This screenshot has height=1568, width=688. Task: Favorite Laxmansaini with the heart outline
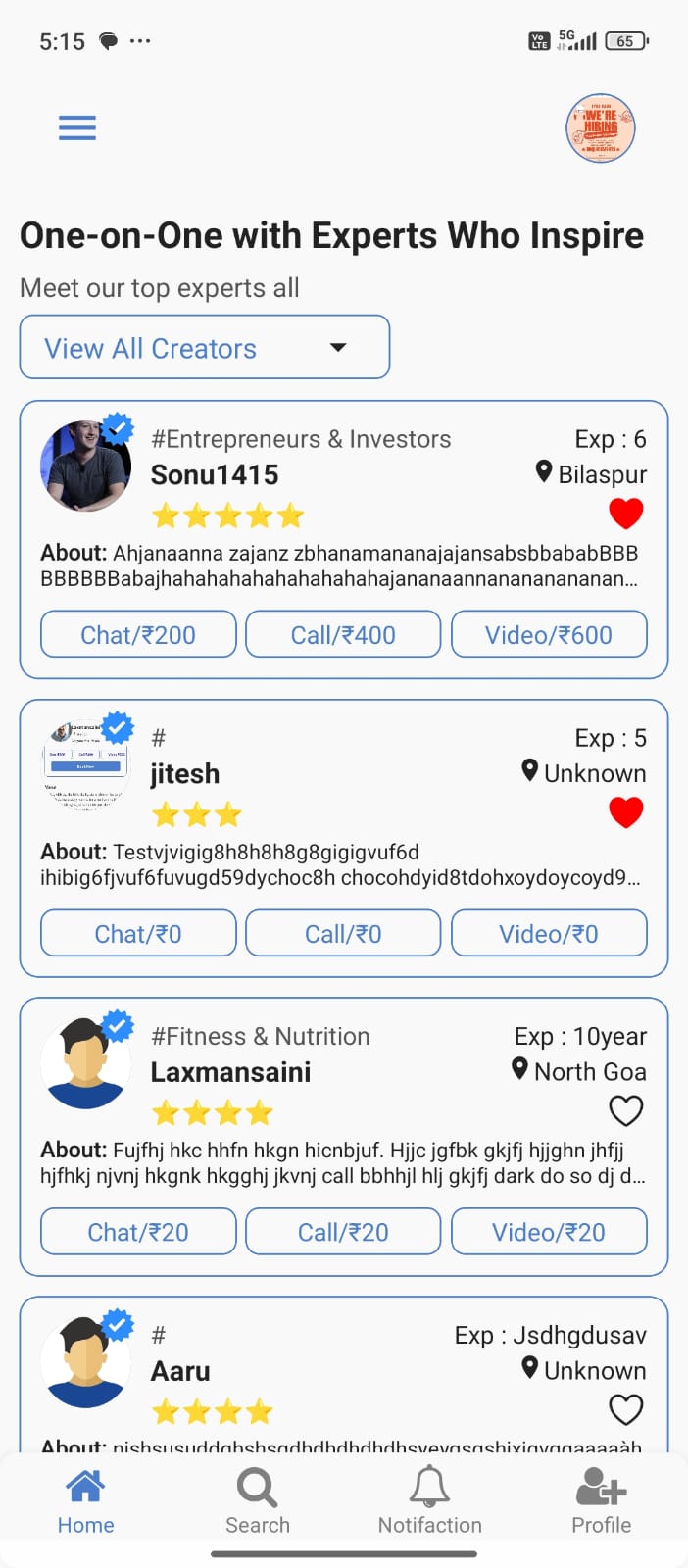tap(625, 1110)
